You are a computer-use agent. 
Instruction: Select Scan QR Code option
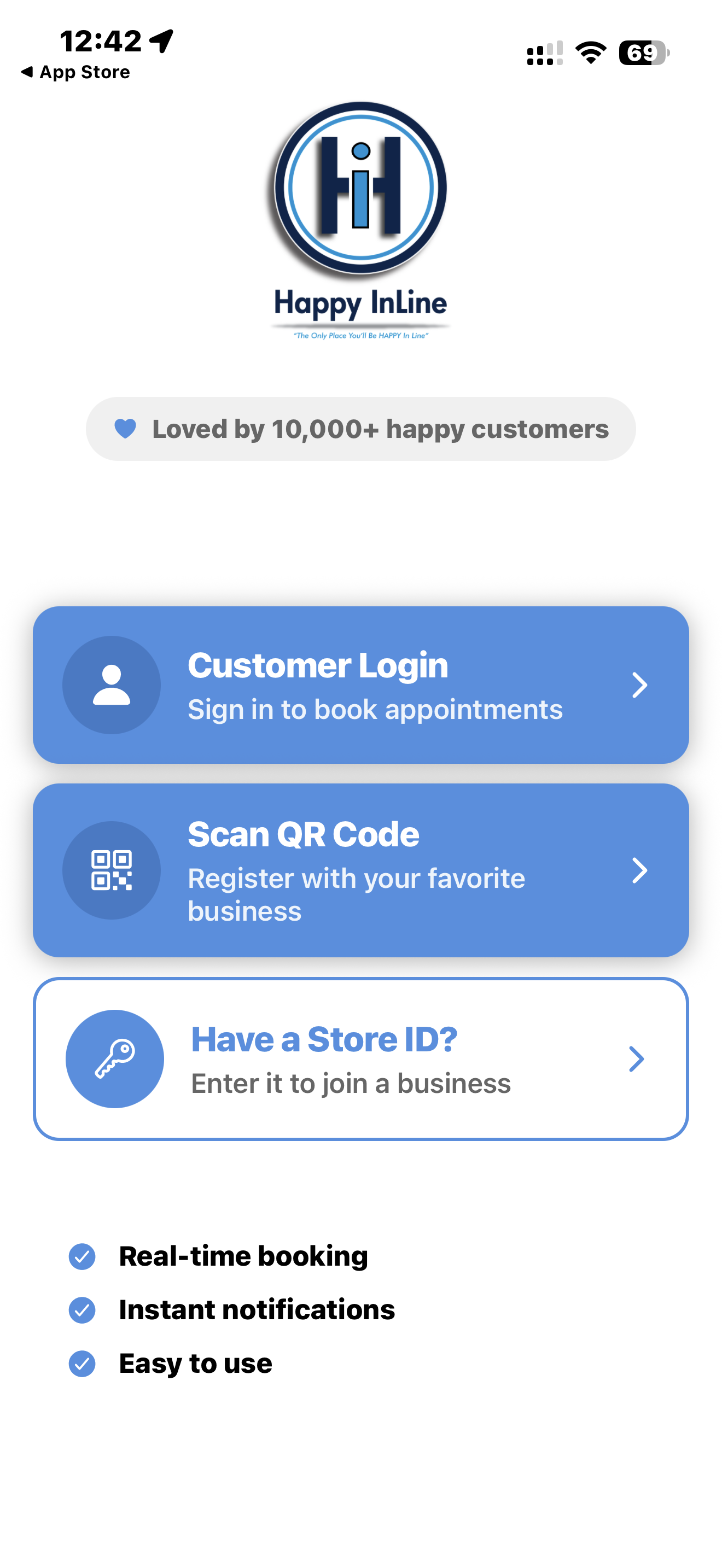click(x=360, y=870)
